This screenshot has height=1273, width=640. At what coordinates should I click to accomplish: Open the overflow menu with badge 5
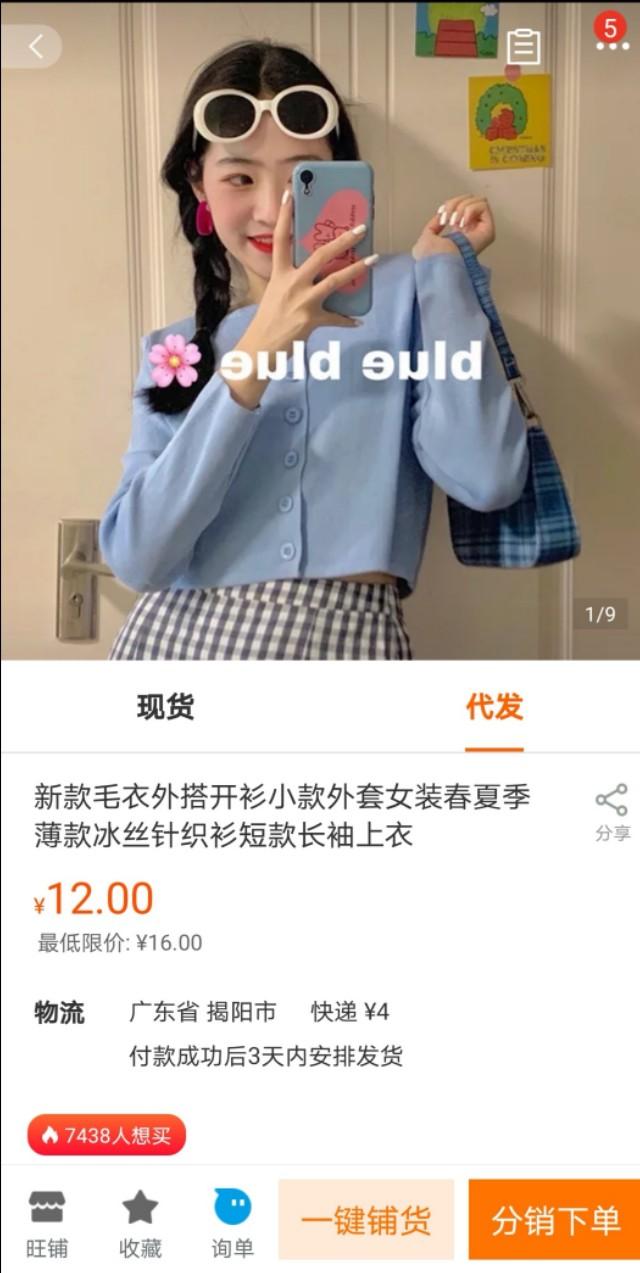point(611,38)
